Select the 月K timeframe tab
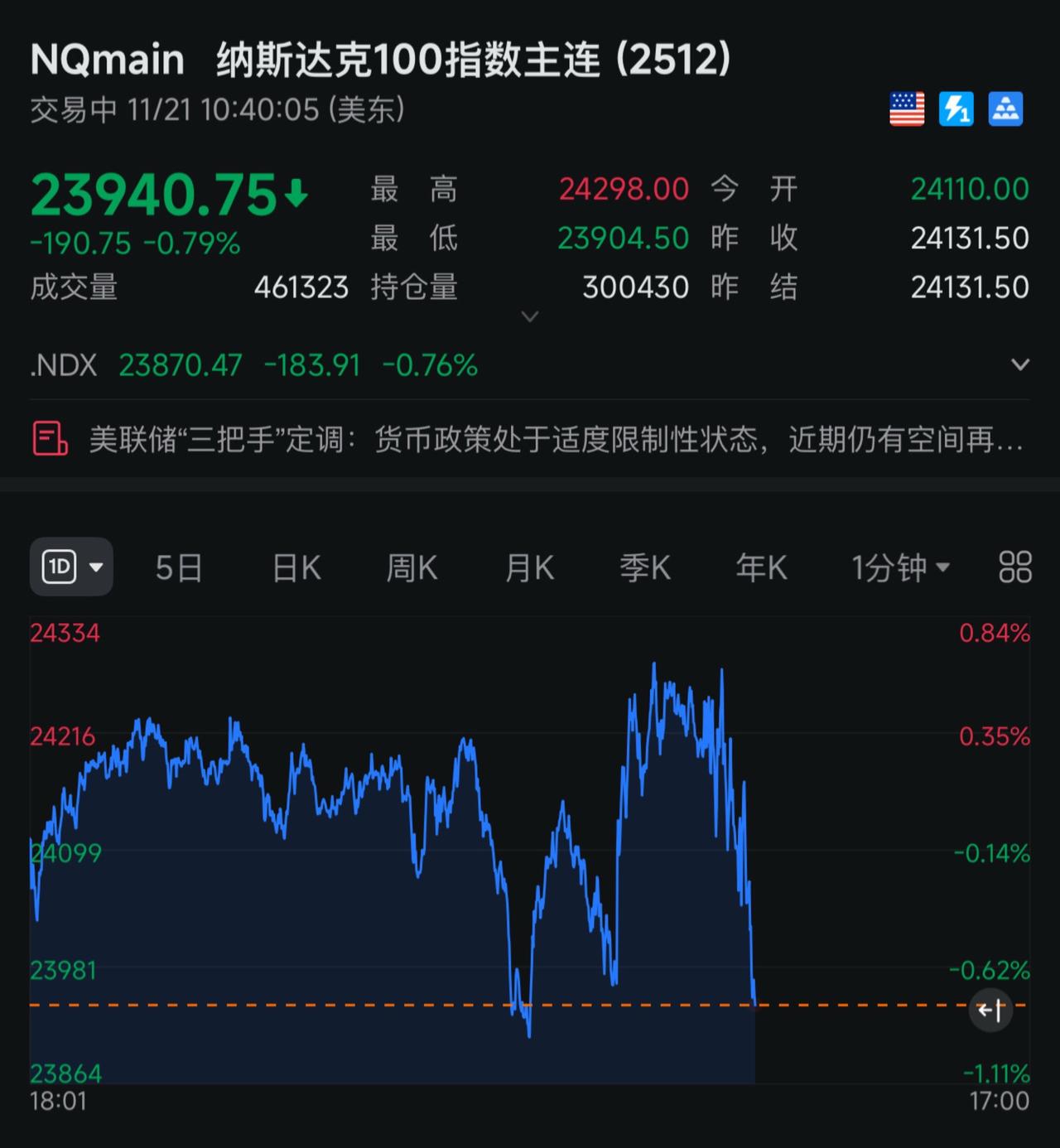 pos(528,567)
